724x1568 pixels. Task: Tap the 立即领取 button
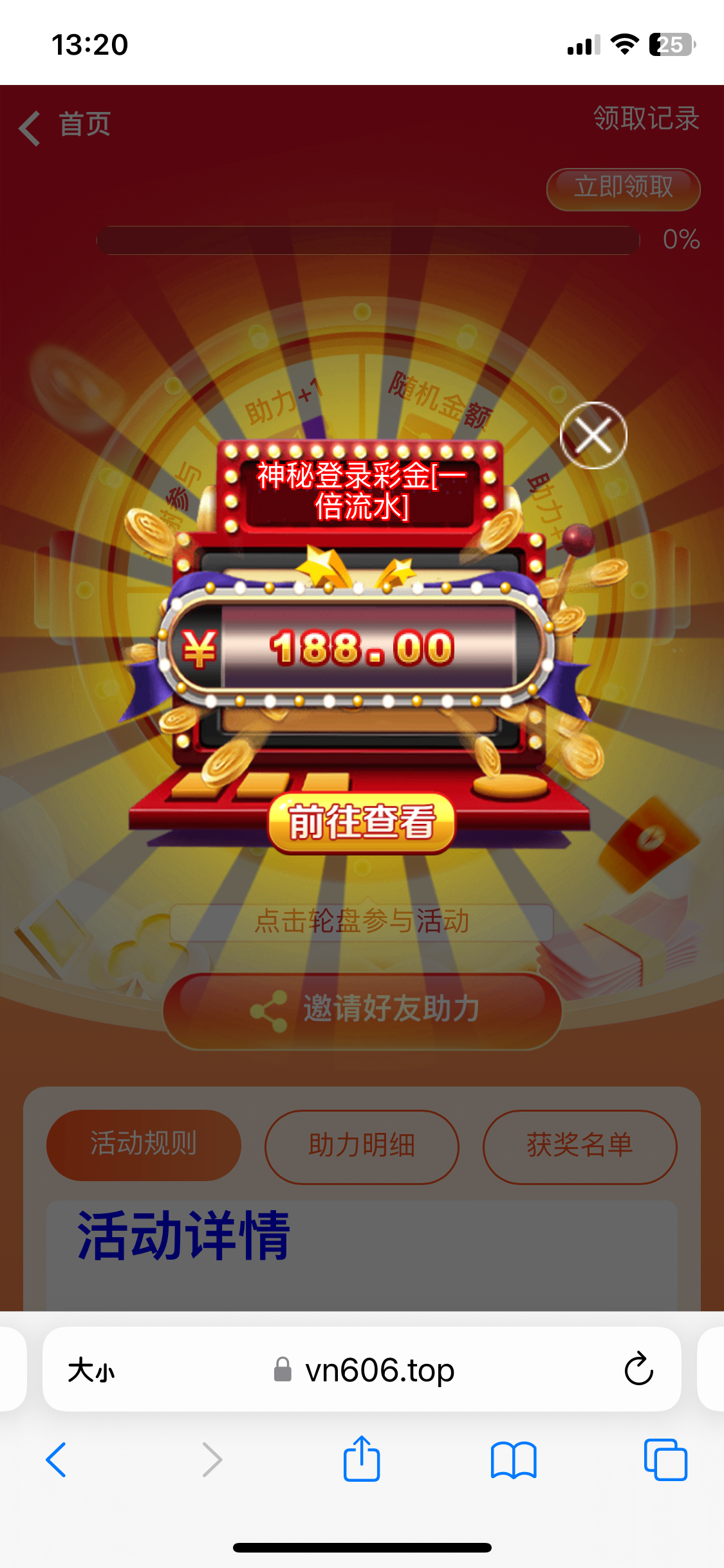623,188
